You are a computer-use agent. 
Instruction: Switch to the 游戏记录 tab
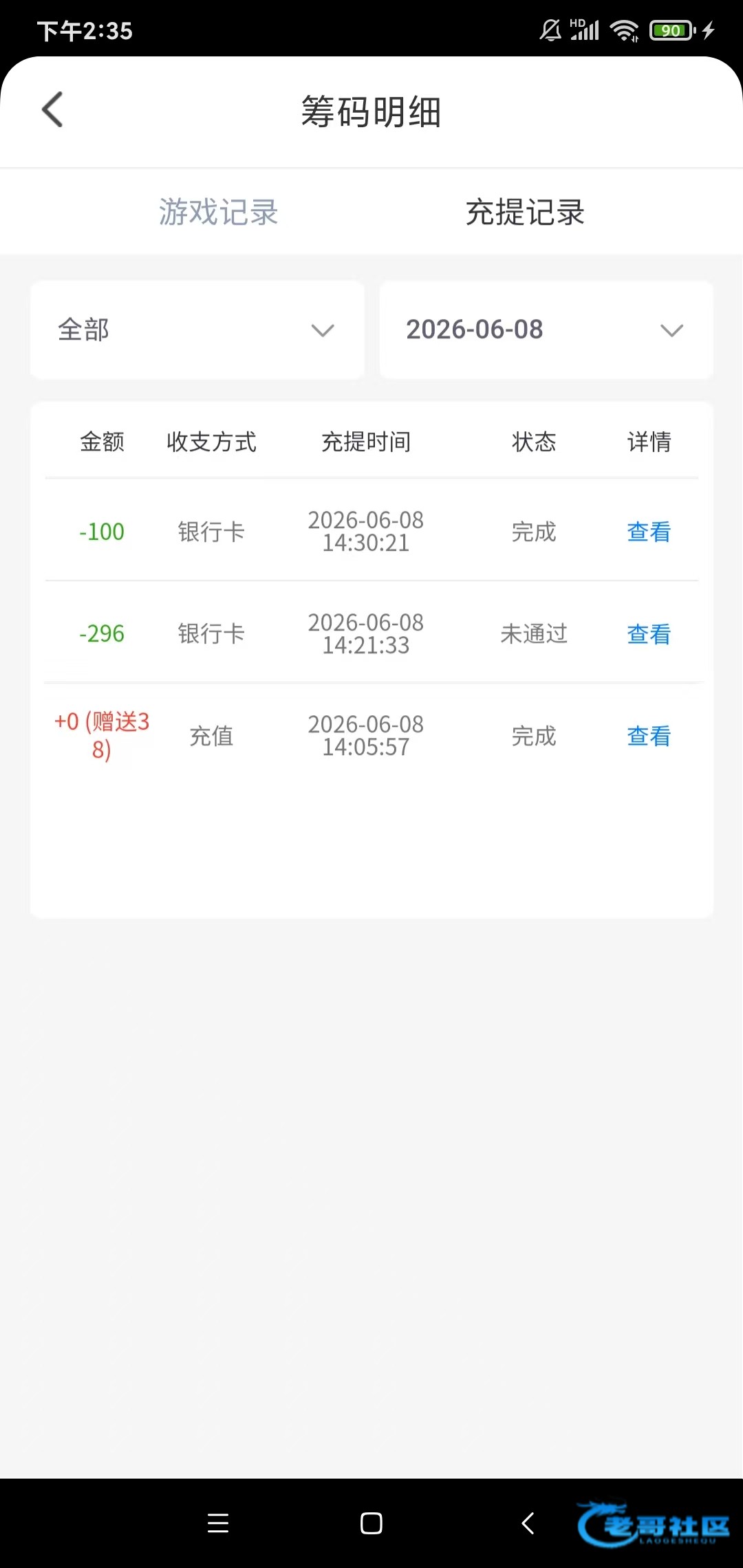218,212
